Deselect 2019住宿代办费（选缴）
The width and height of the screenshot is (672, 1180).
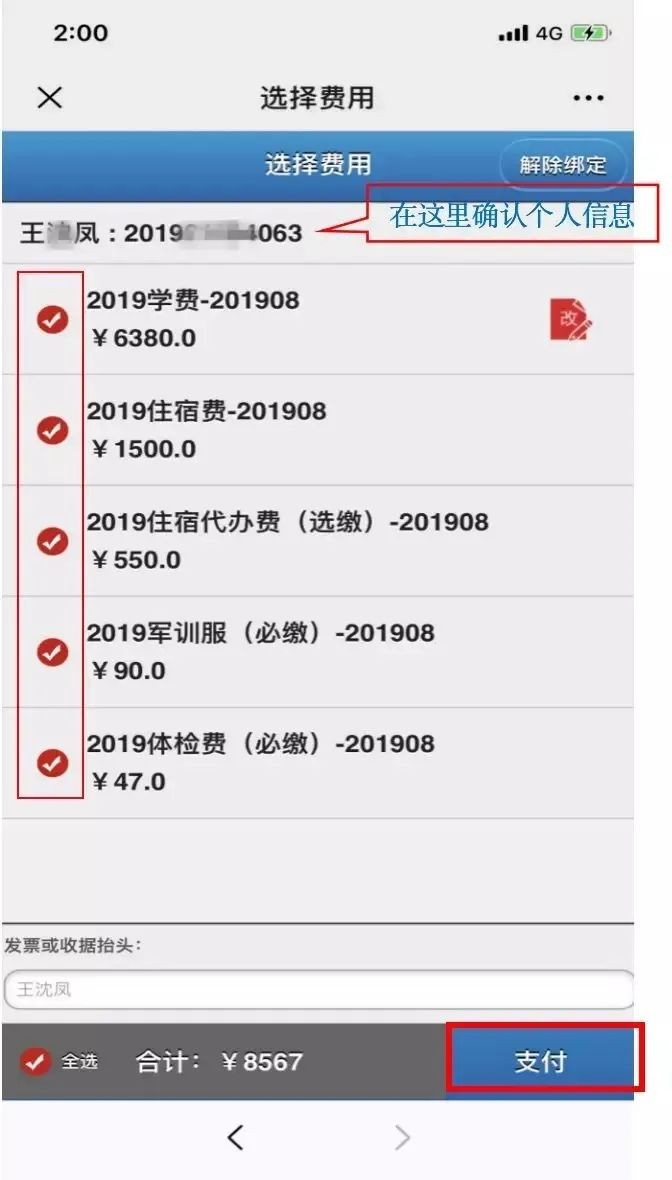coord(52,541)
